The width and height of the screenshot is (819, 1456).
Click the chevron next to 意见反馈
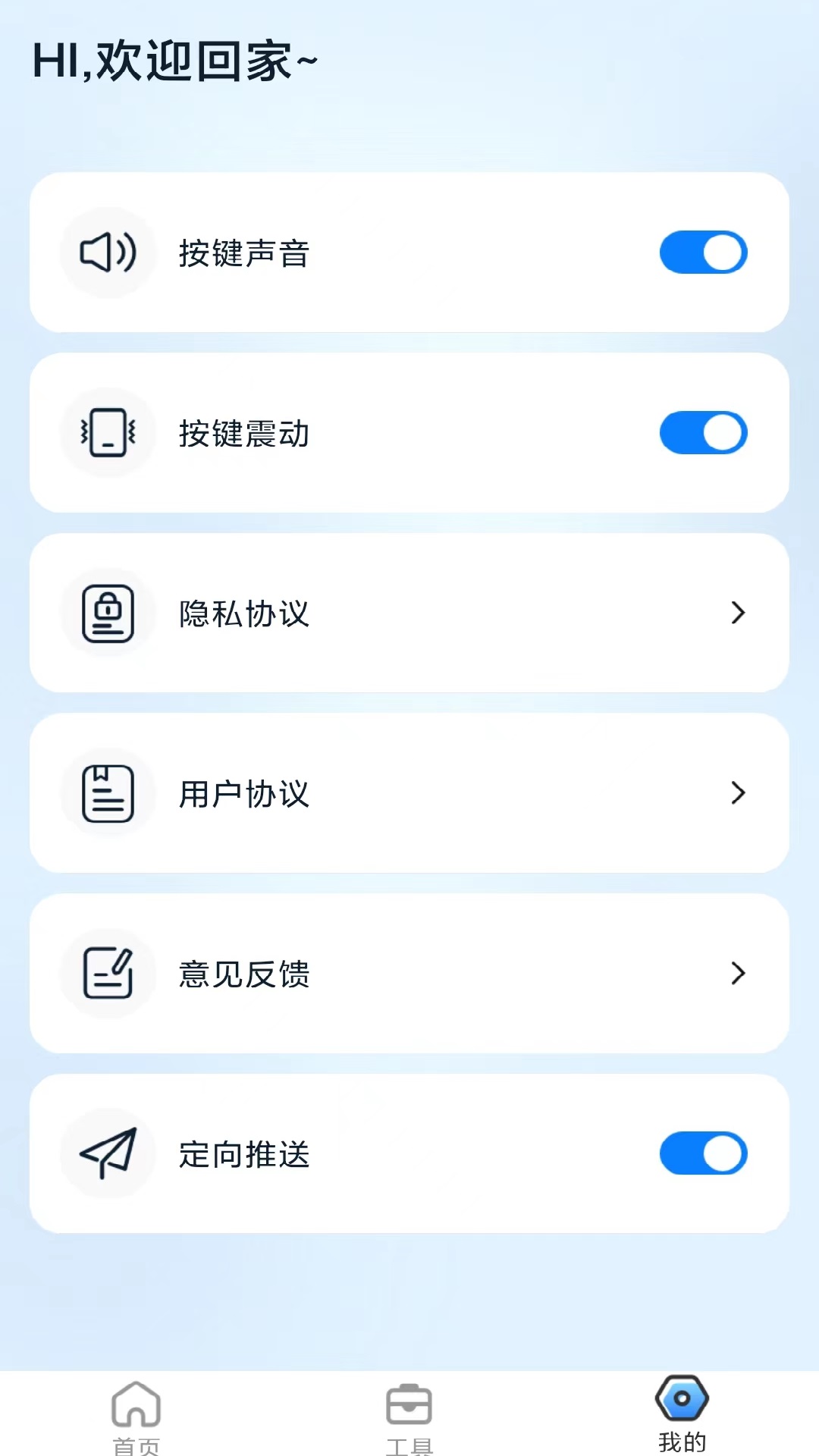(737, 974)
